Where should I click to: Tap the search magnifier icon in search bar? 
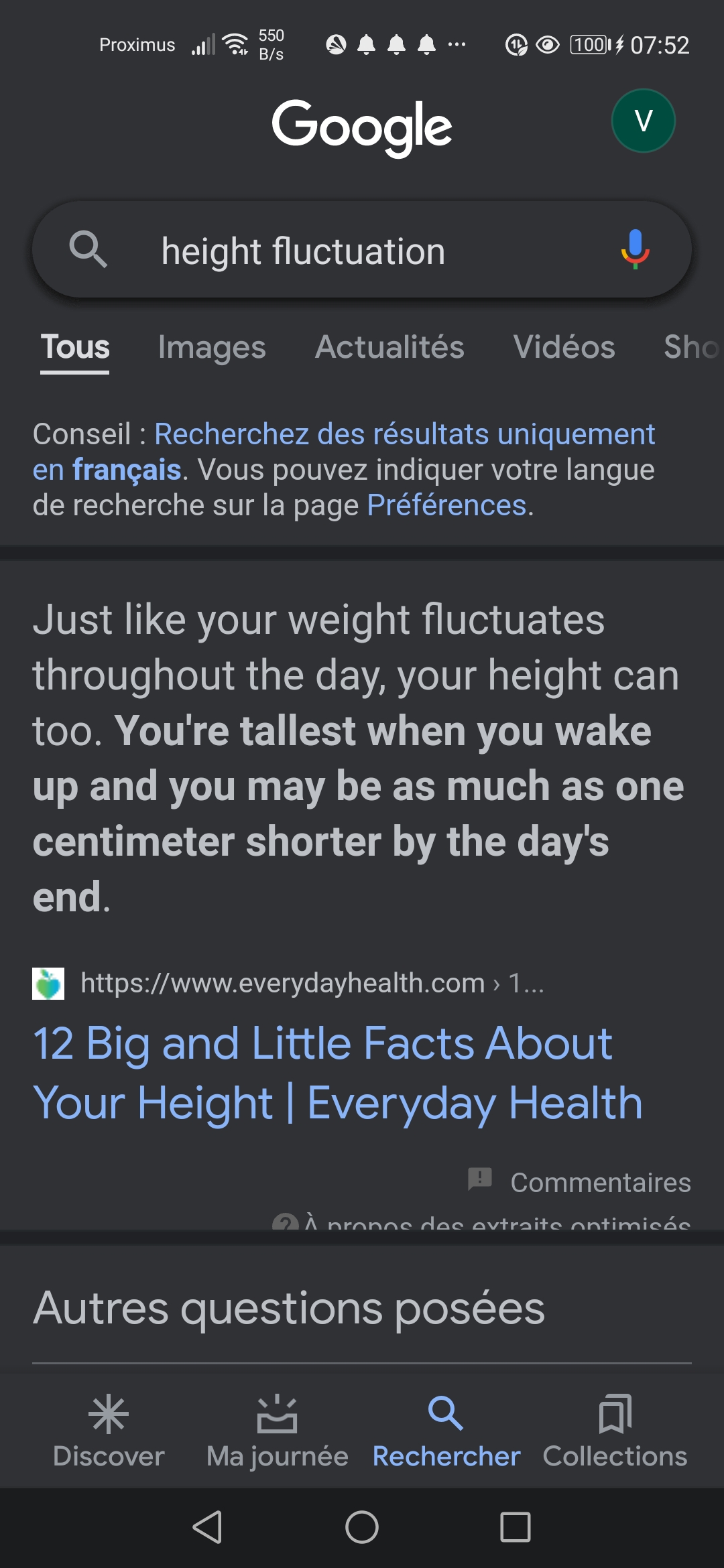88,249
